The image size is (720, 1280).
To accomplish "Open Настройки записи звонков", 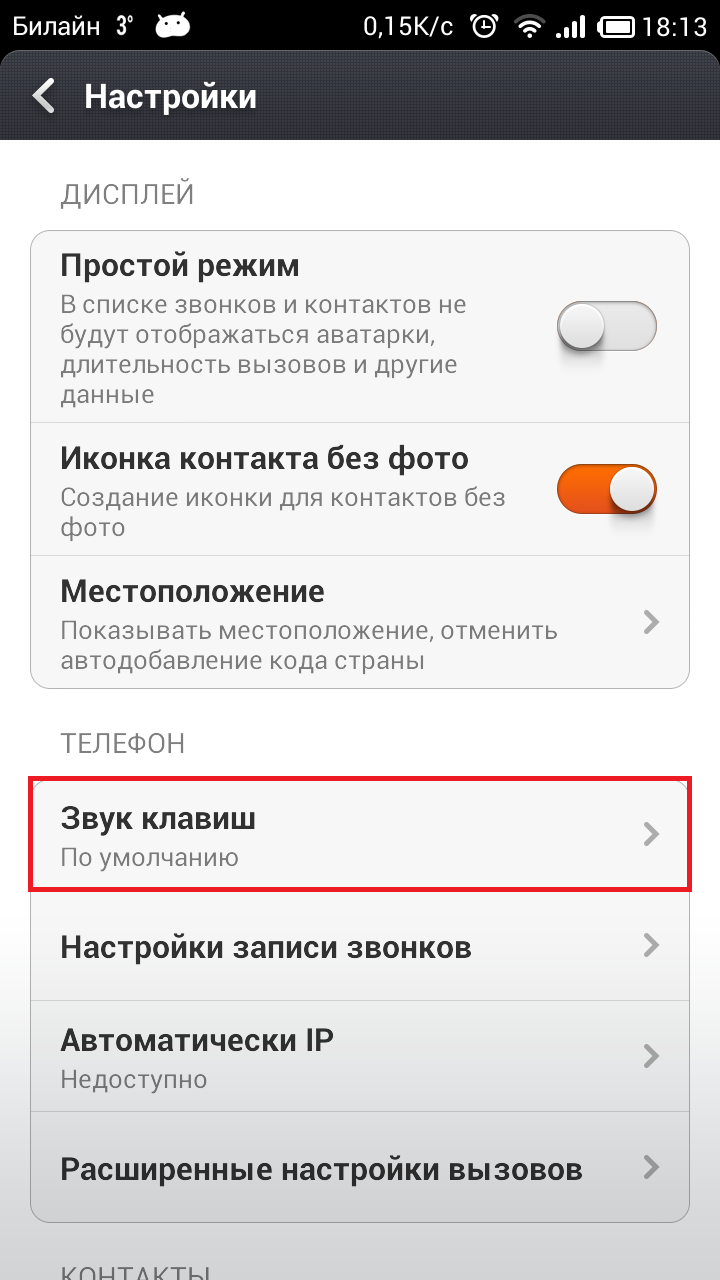I will (x=360, y=946).
